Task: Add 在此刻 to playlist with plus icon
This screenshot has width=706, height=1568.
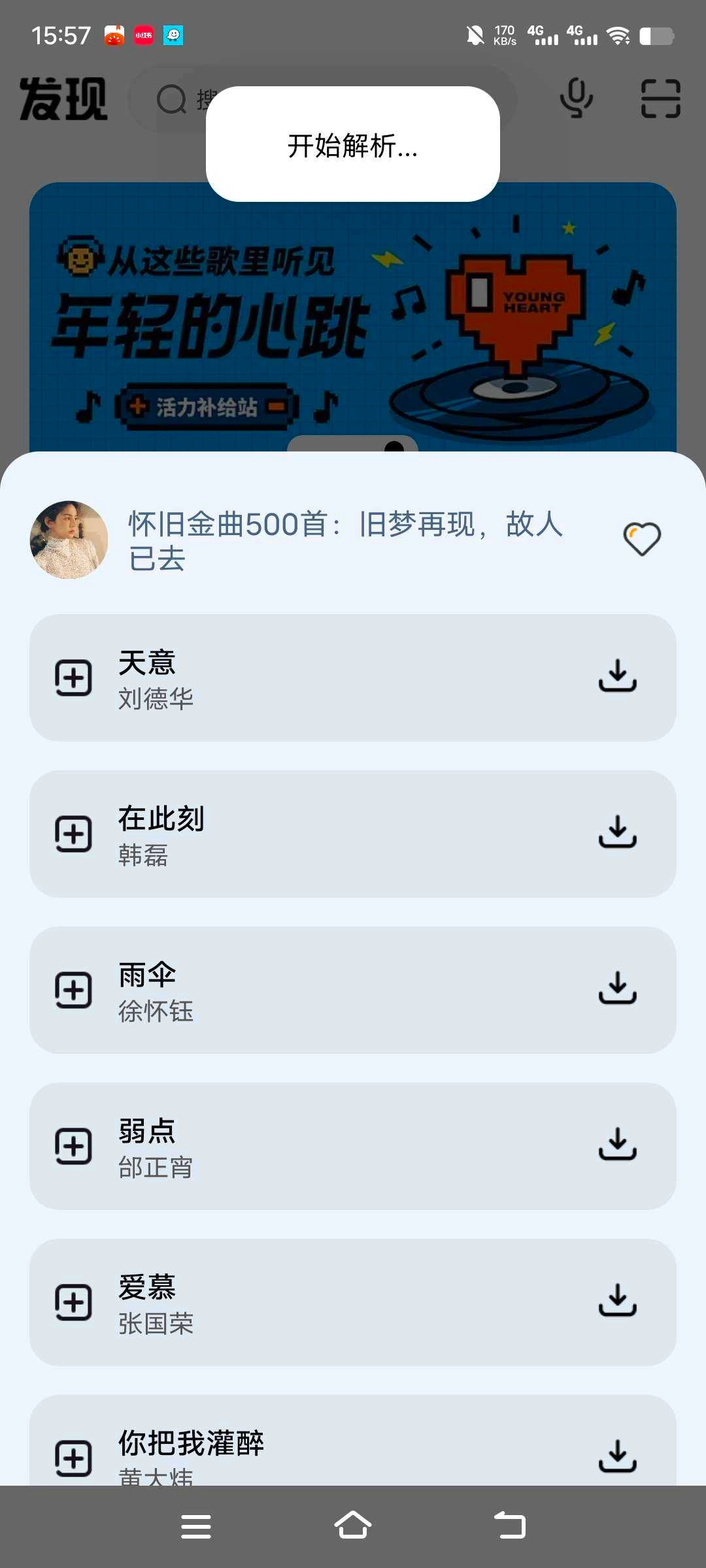Action: coord(74,834)
